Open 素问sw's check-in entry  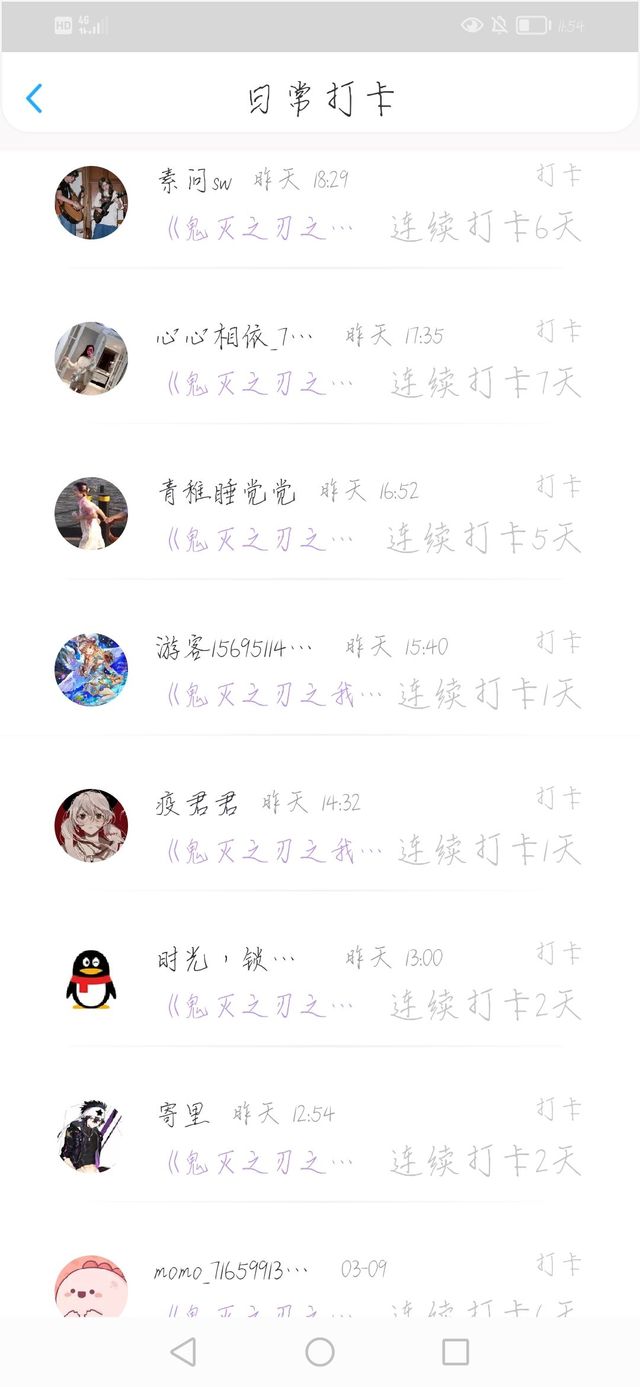click(x=320, y=203)
